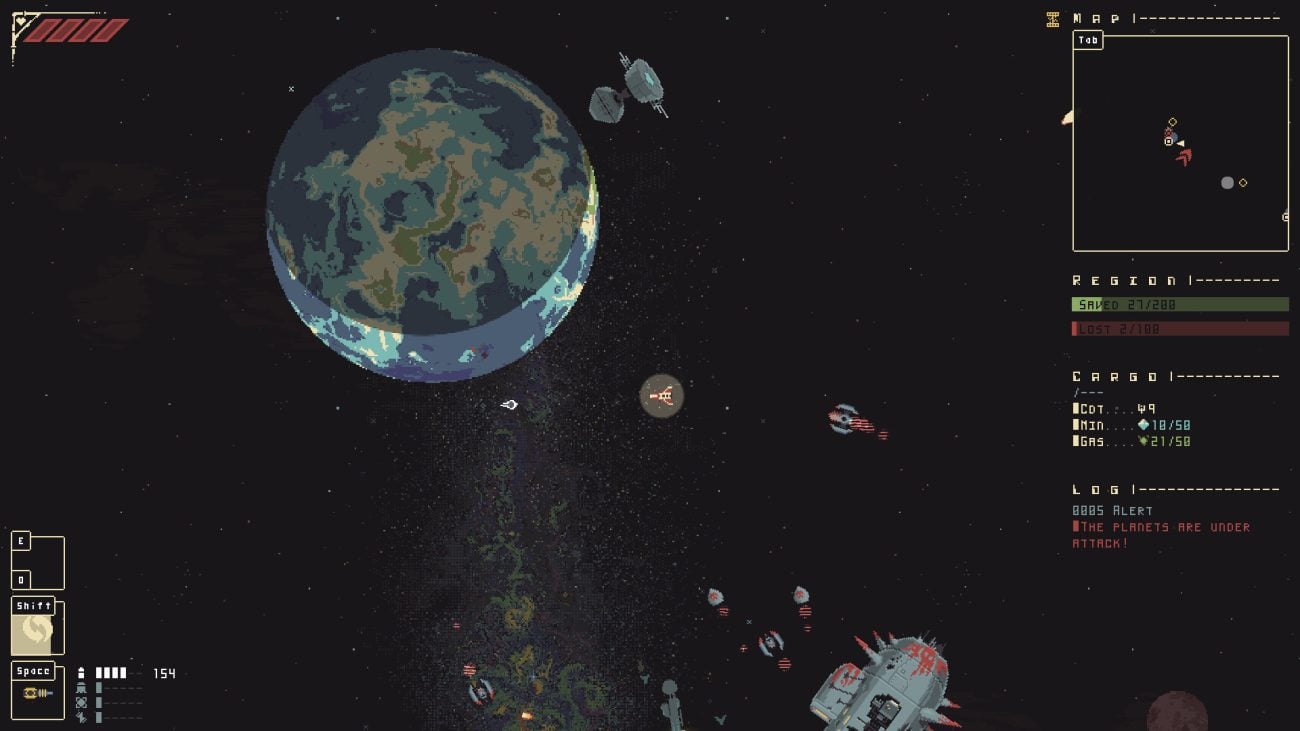This screenshot has height=731, width=1300.
Task: Use the E item slot
Action: [x=37, y=562]
